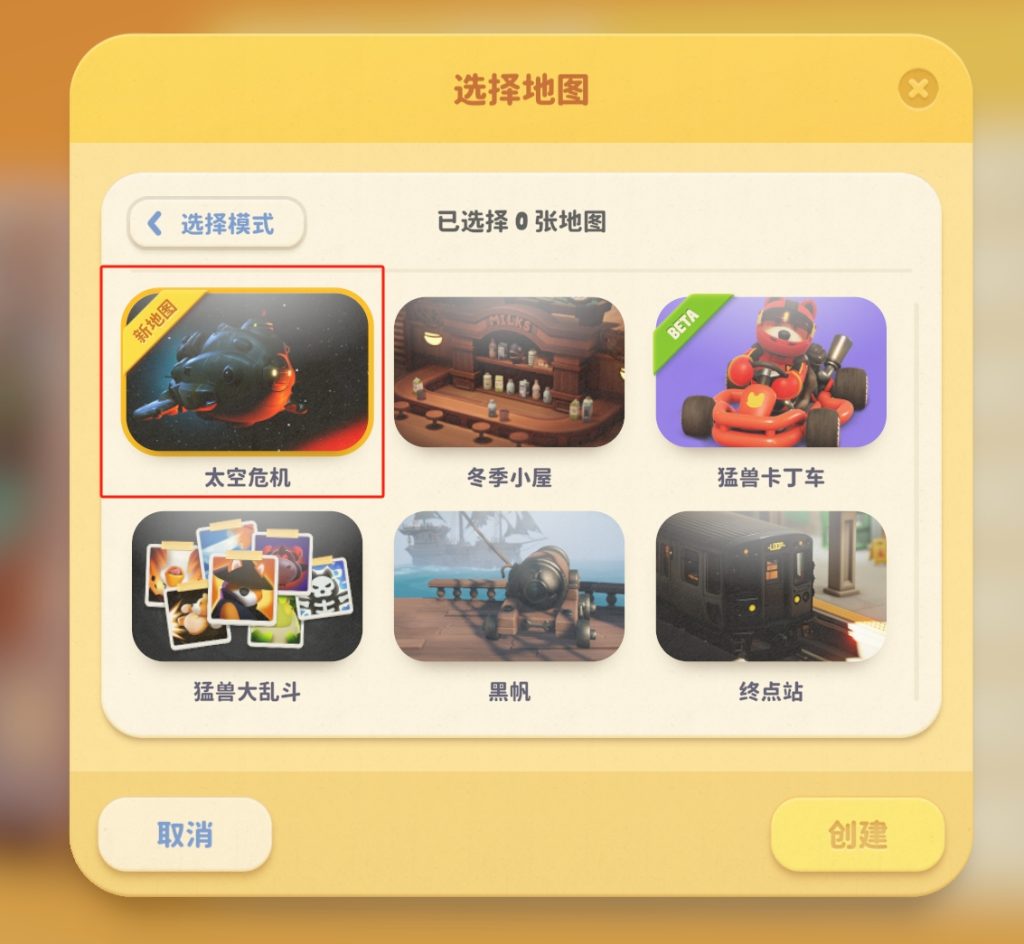Select the 太空危机 map
1024x944 pixels.
tap(247, 372)
